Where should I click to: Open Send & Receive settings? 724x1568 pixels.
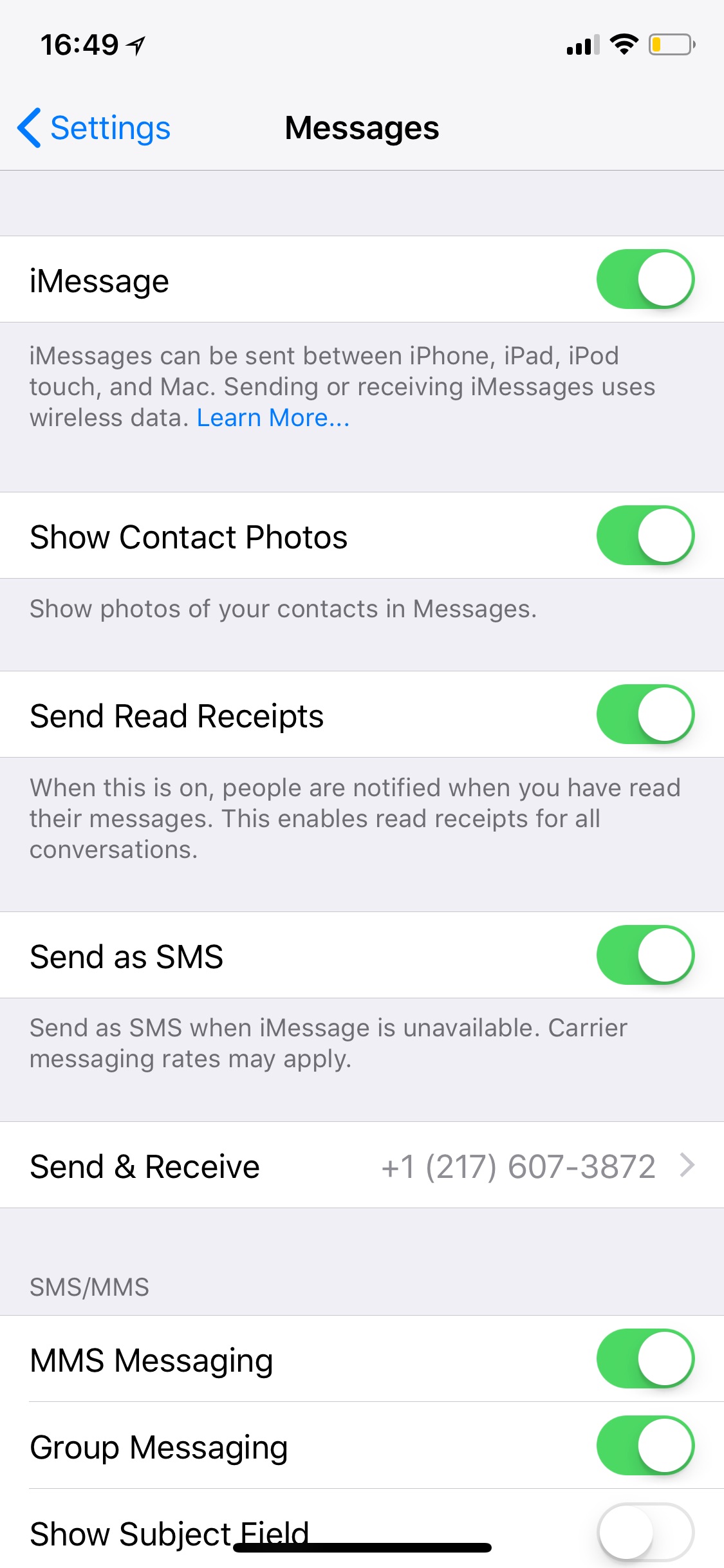click(362, 1165)
